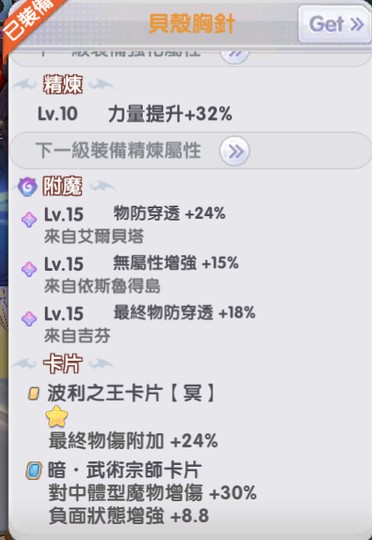Expand 下一級裝備精煉屬性 details
Viewport: 372px width, 540px height.
pos(235,151)
